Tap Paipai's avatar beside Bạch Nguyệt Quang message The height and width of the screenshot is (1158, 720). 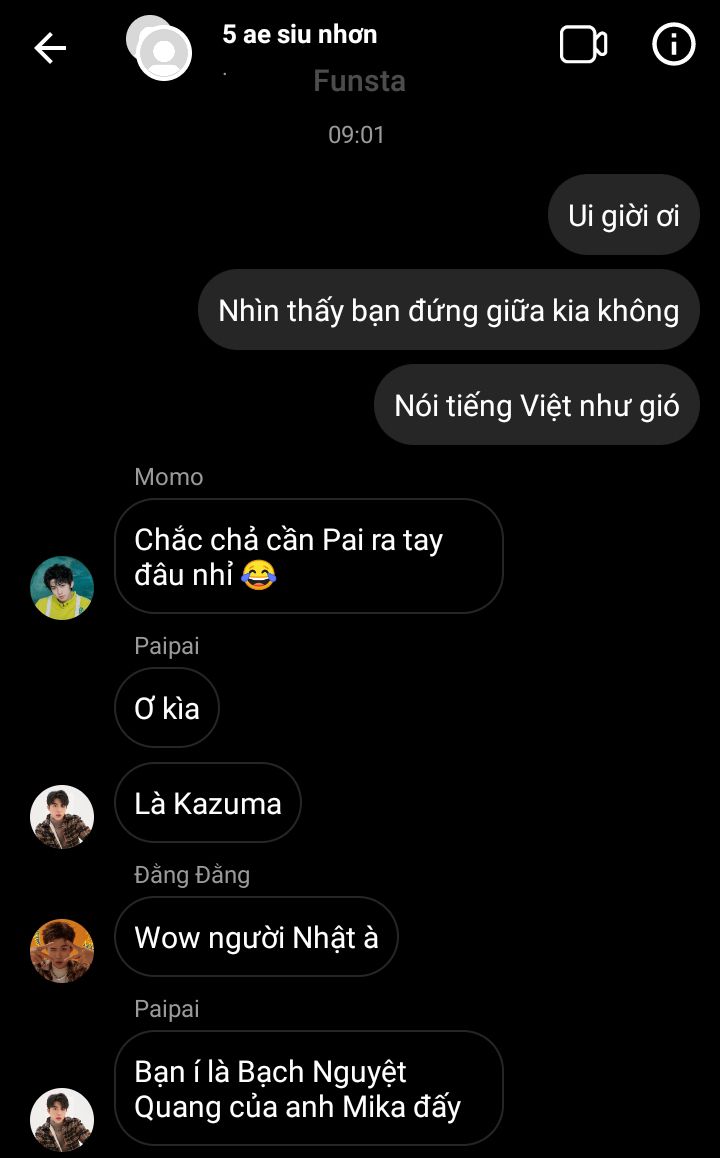(x=62, y=1120)
